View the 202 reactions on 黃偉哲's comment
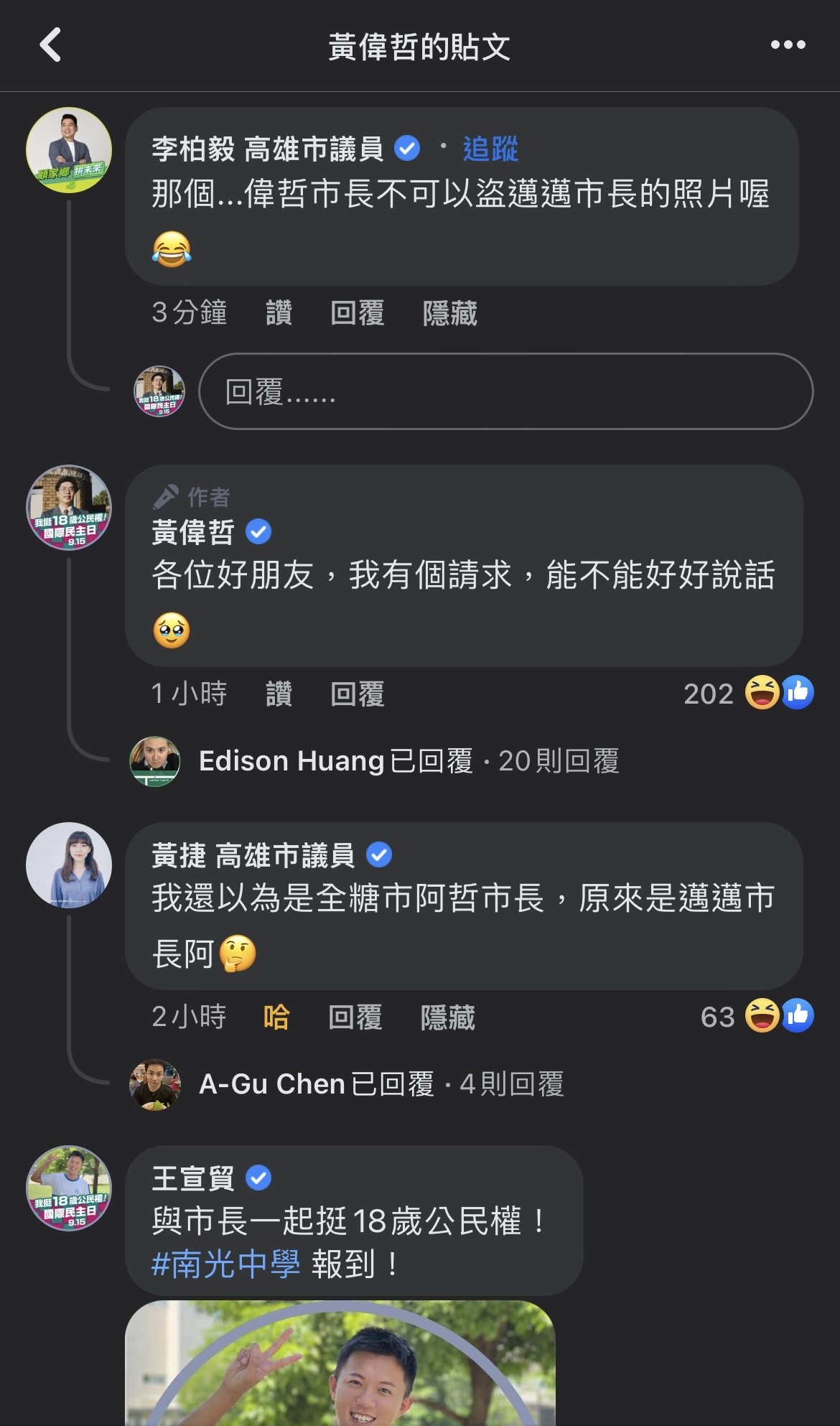The image size is (840, 1426). pos(748,693)
